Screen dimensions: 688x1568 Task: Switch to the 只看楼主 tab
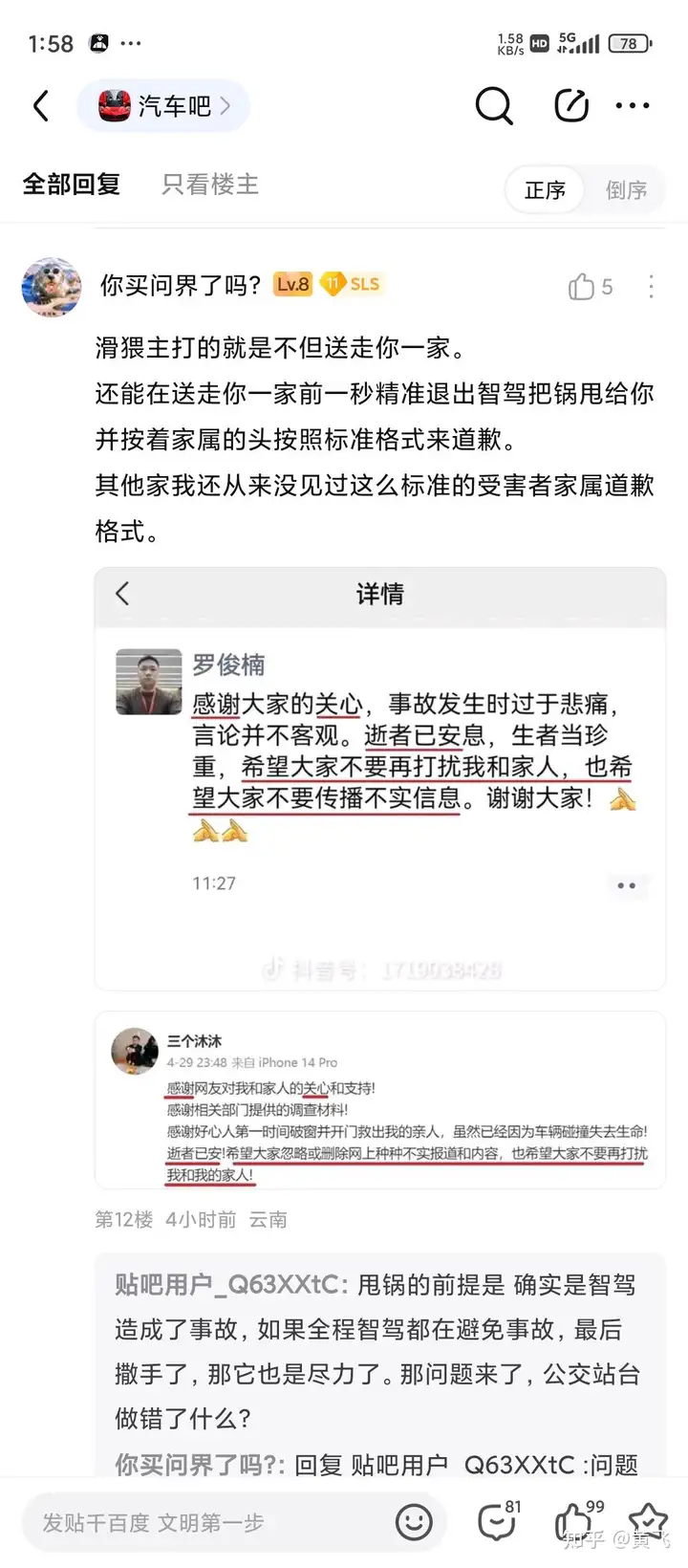pos(210,184)
